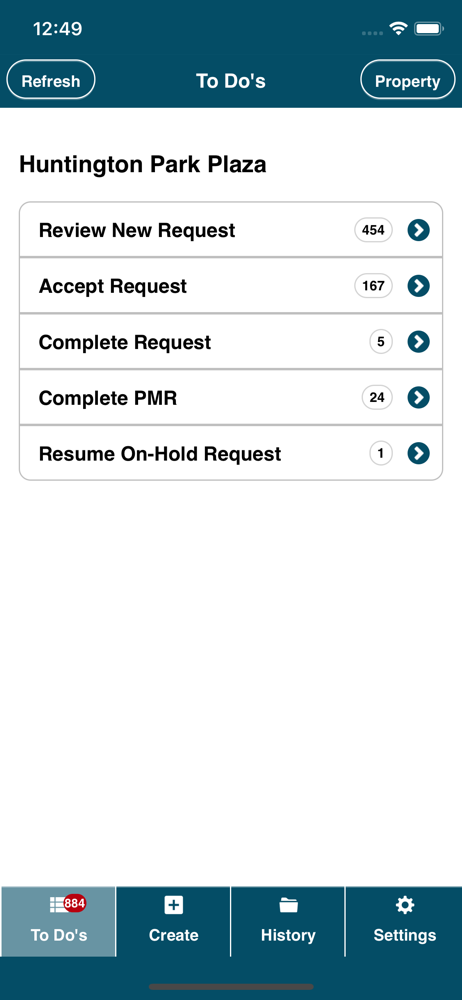Open Review New Request list
This screenshot has width=462, height=1000.
point(231,230)
